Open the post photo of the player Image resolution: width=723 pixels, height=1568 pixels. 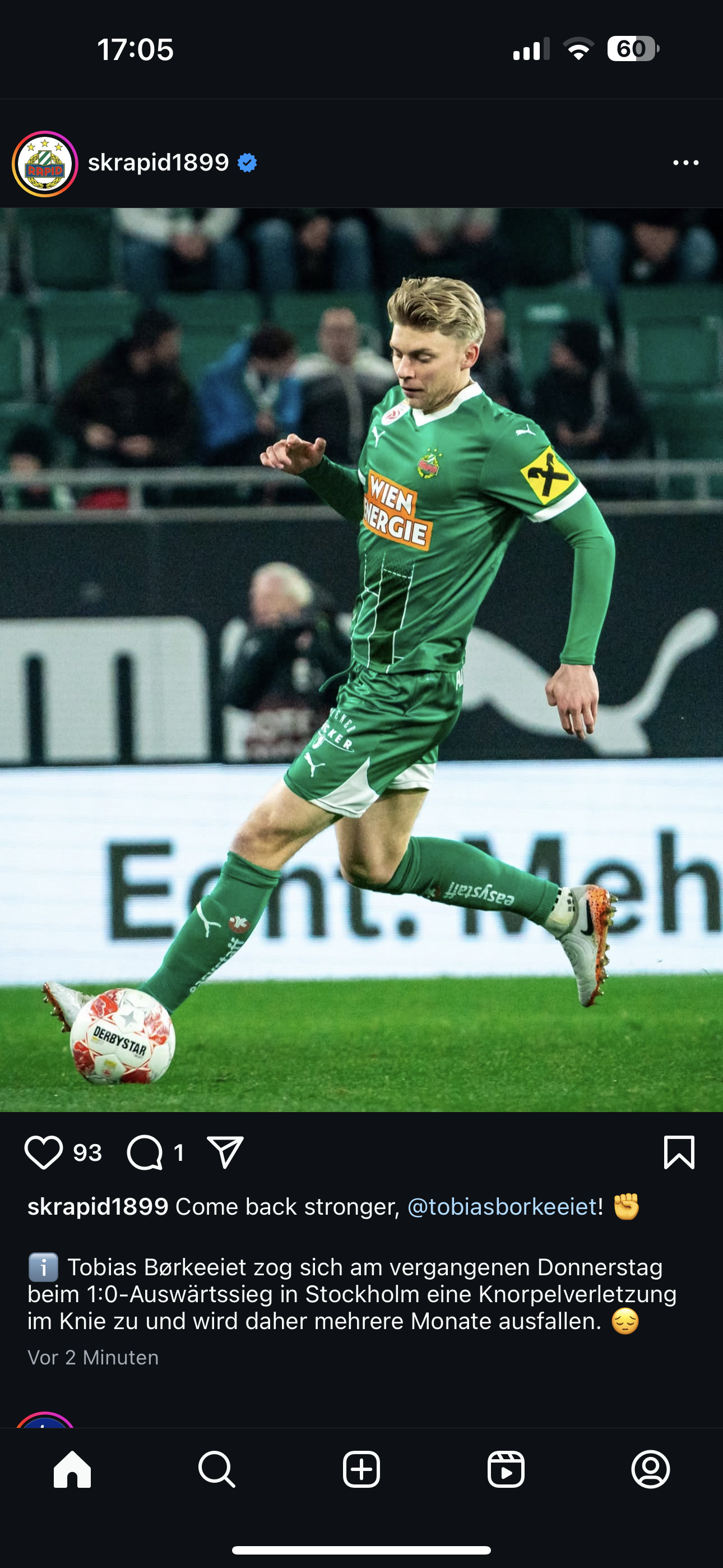pyautogui.click(x=361, y=660)
